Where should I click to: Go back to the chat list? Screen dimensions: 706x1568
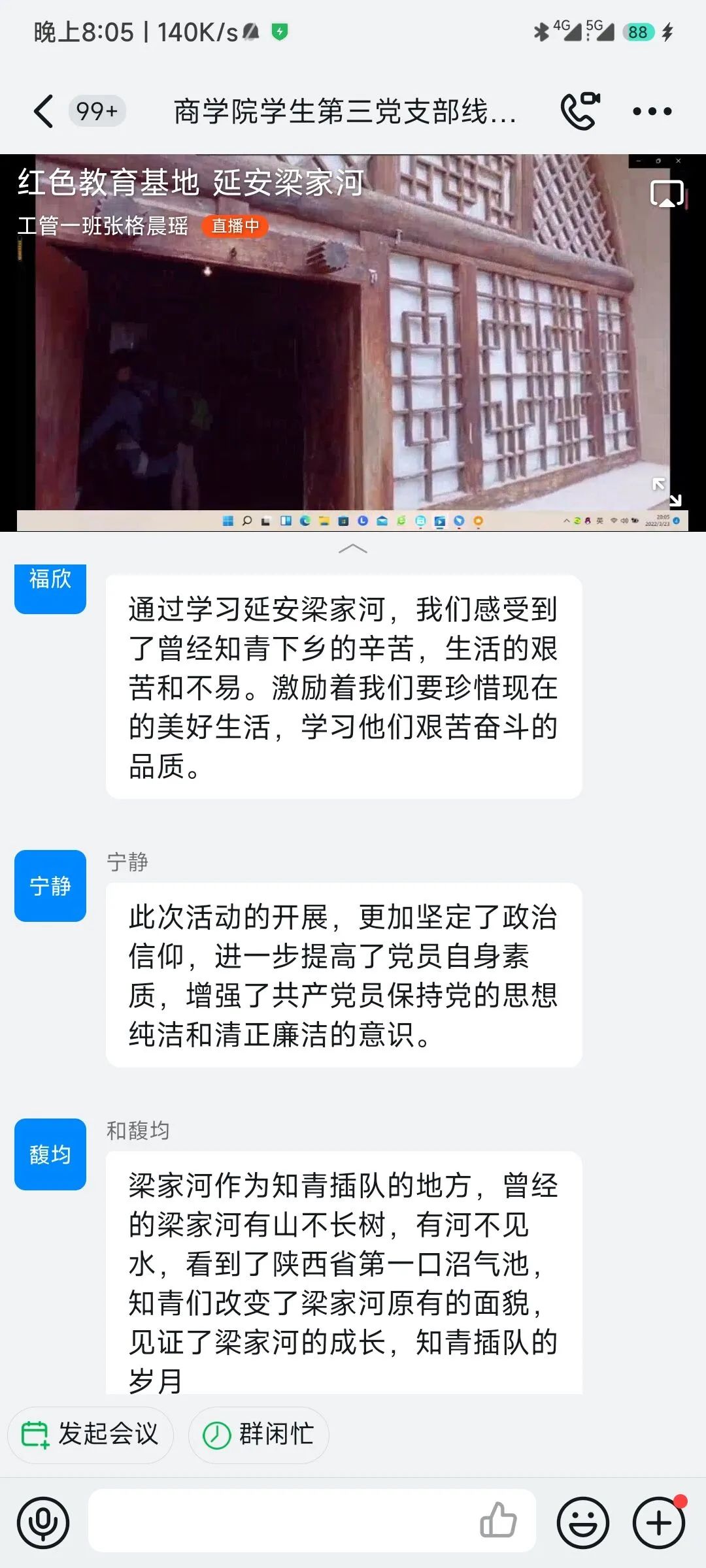(44, 111)
